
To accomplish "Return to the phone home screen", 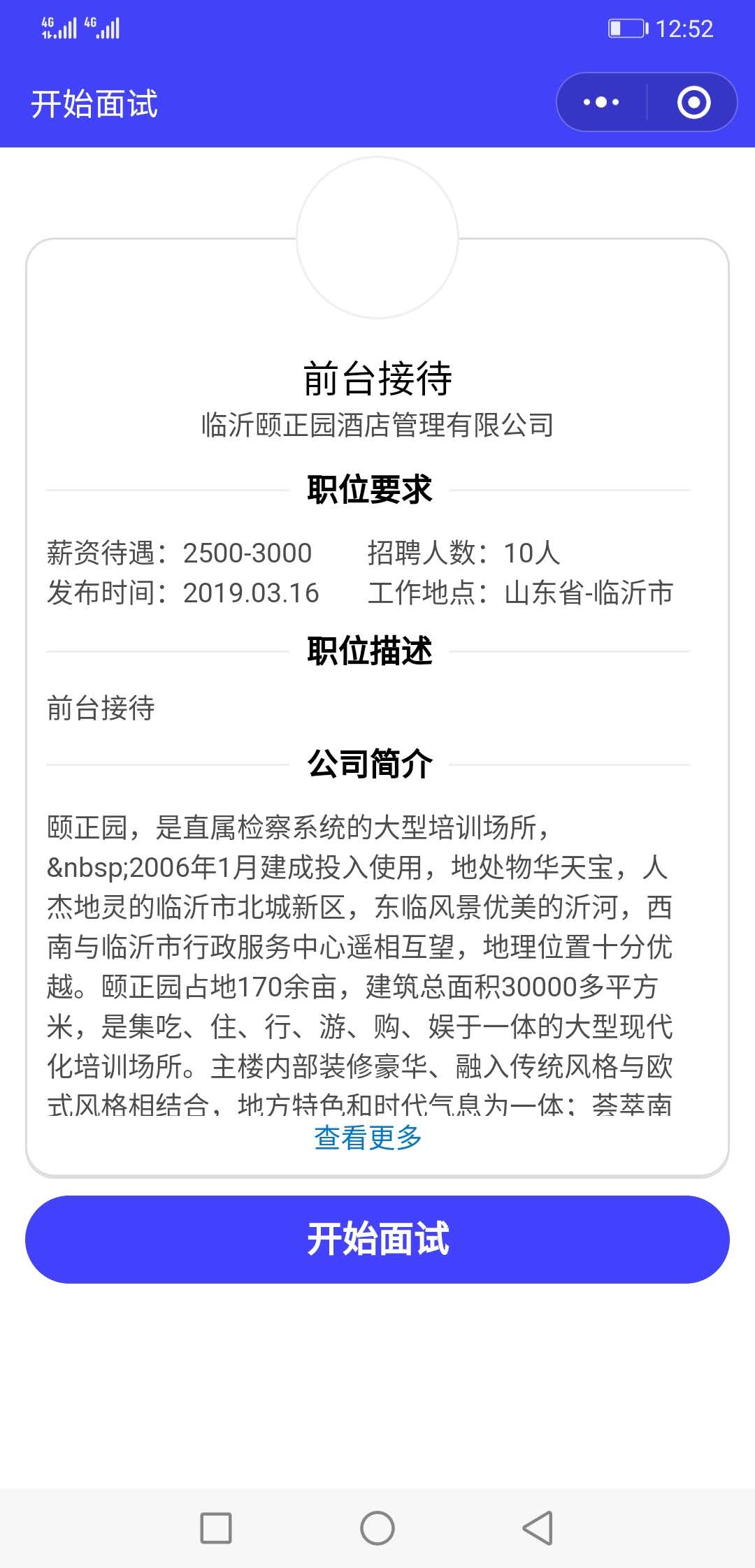I will [x=377, y=1527].
